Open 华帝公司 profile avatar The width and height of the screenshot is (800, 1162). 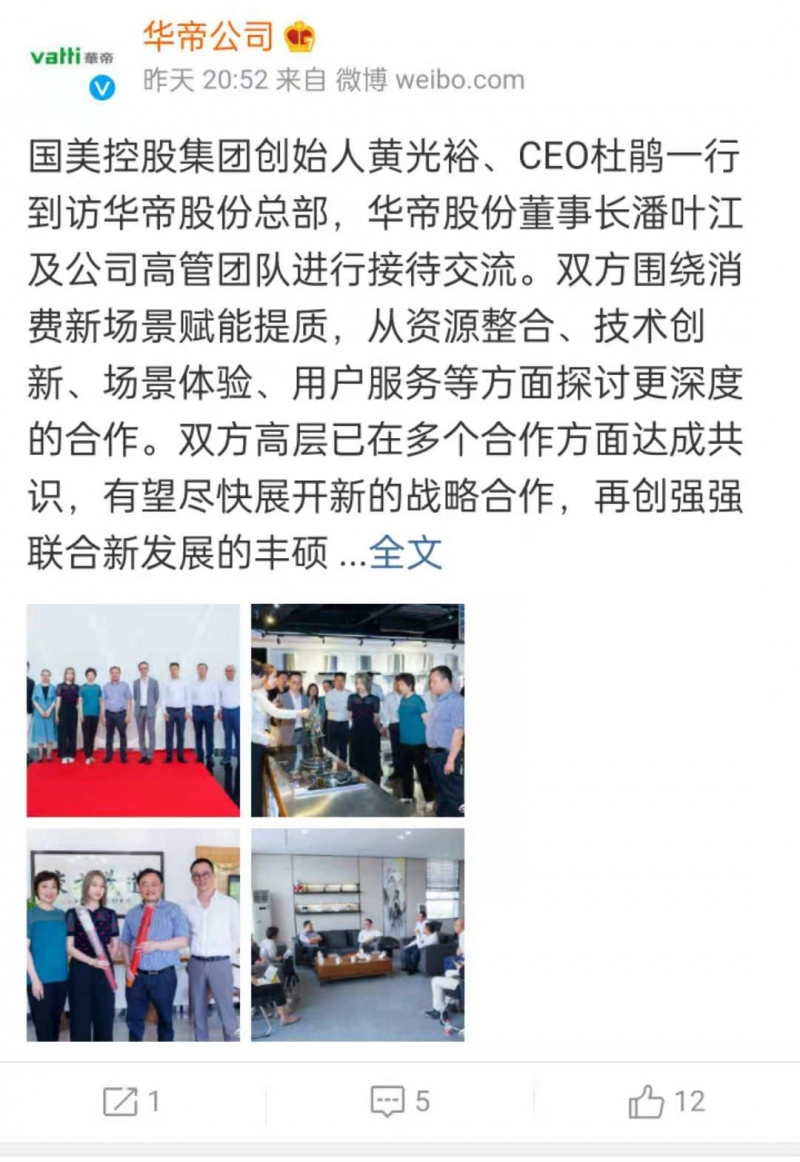(72, 60)
